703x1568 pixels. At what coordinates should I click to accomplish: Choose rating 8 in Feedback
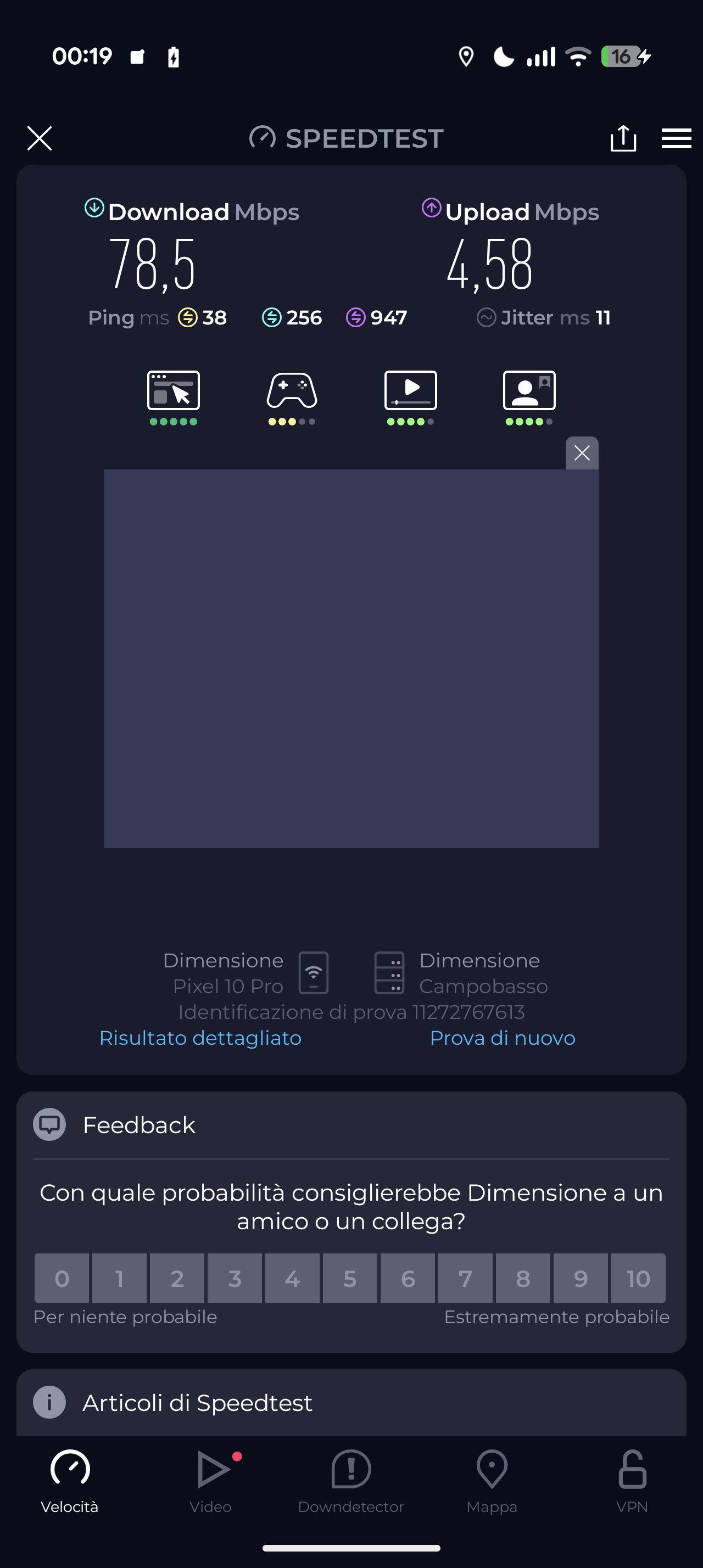523,1278
